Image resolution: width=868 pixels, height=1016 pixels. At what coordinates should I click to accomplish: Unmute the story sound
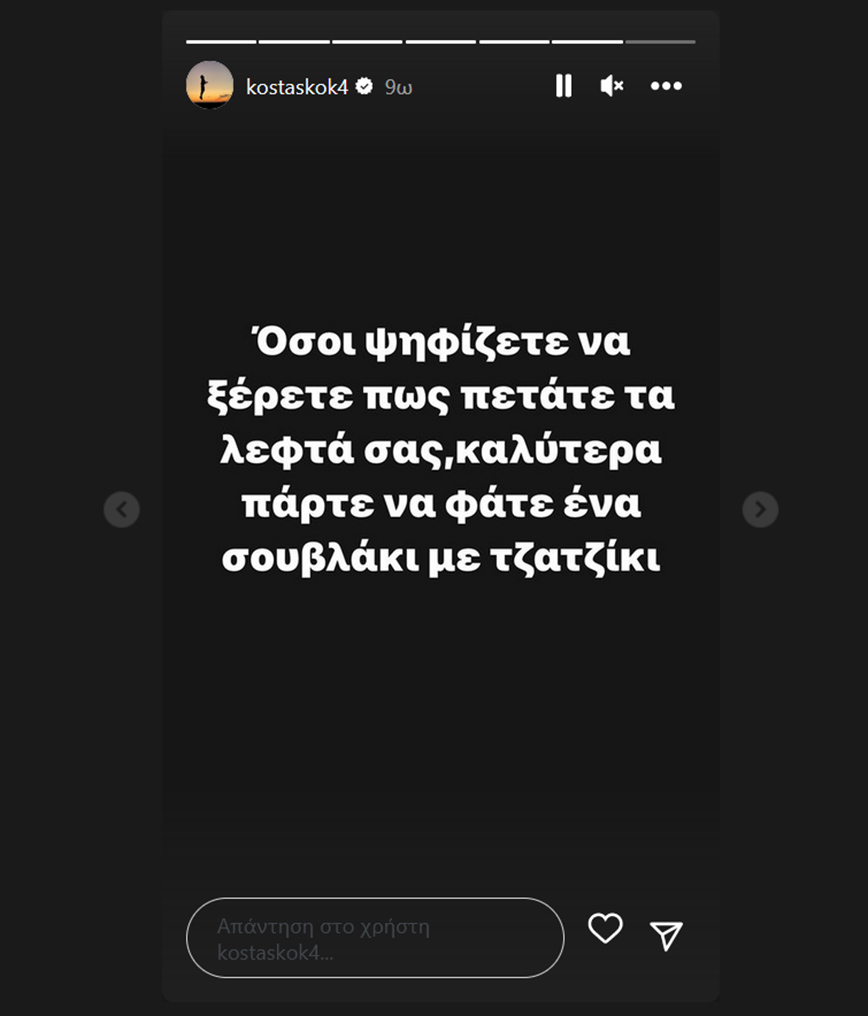tap(612, 87)
